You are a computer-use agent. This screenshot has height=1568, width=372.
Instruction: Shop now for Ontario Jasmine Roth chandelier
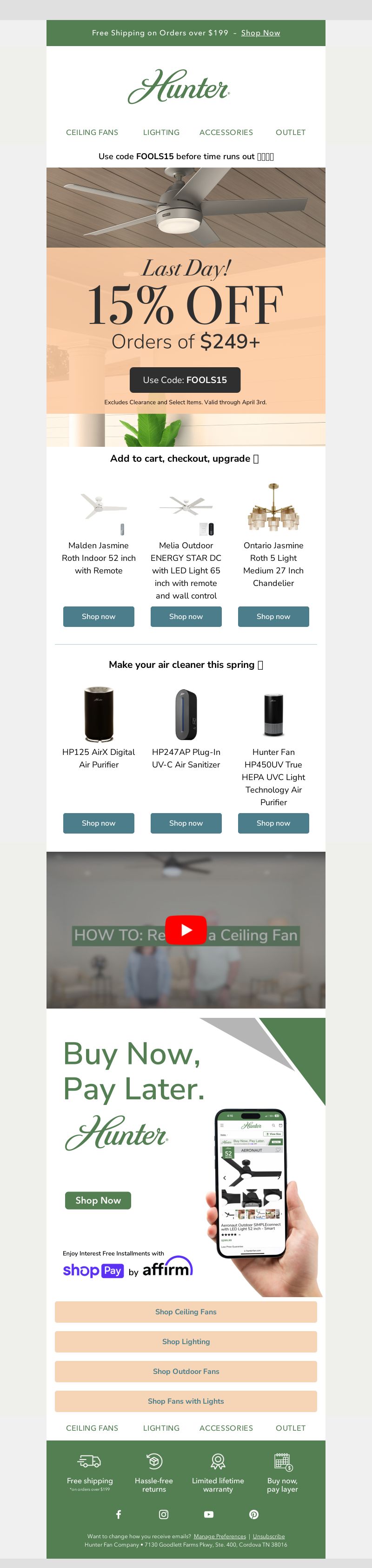(273, 617)
